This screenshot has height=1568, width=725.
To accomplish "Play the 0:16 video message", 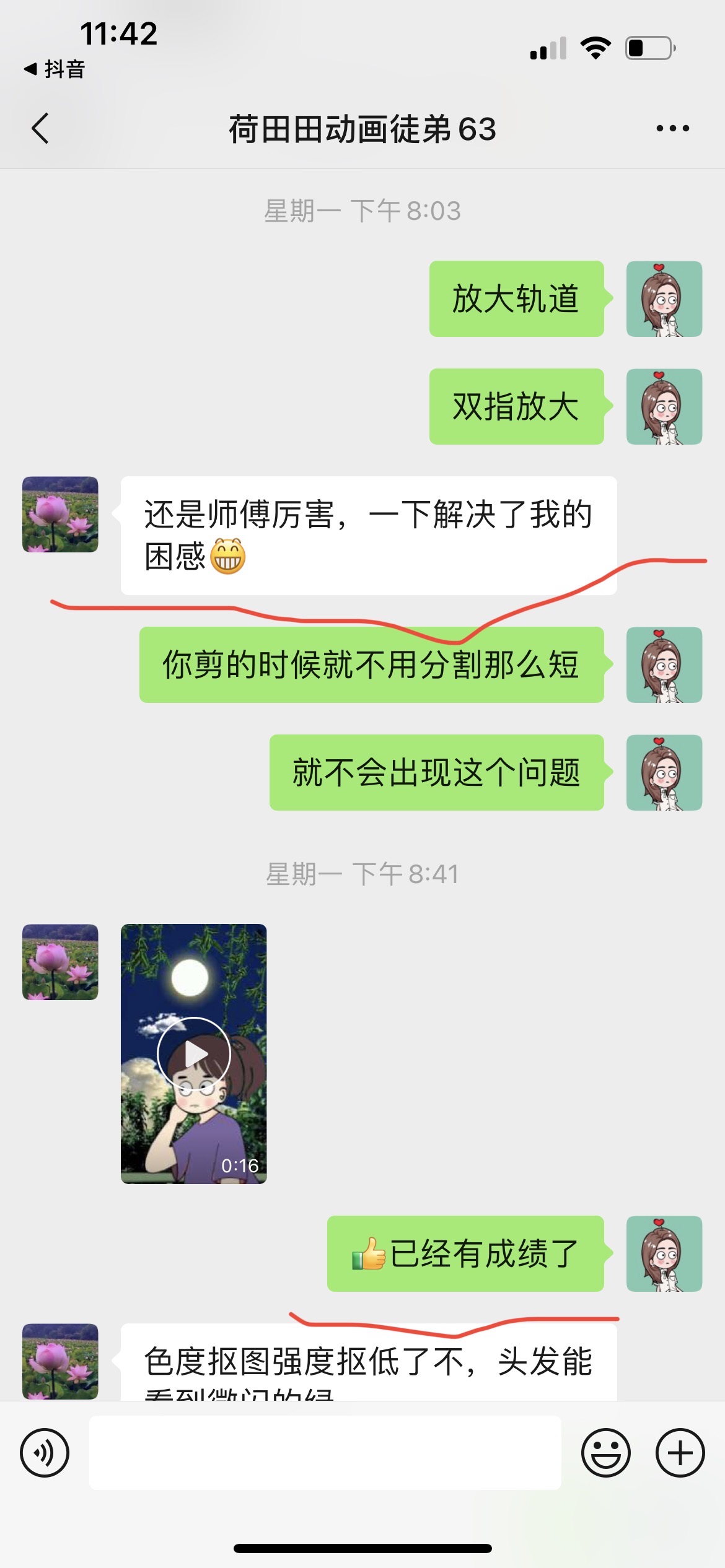I will (194, 1053).
